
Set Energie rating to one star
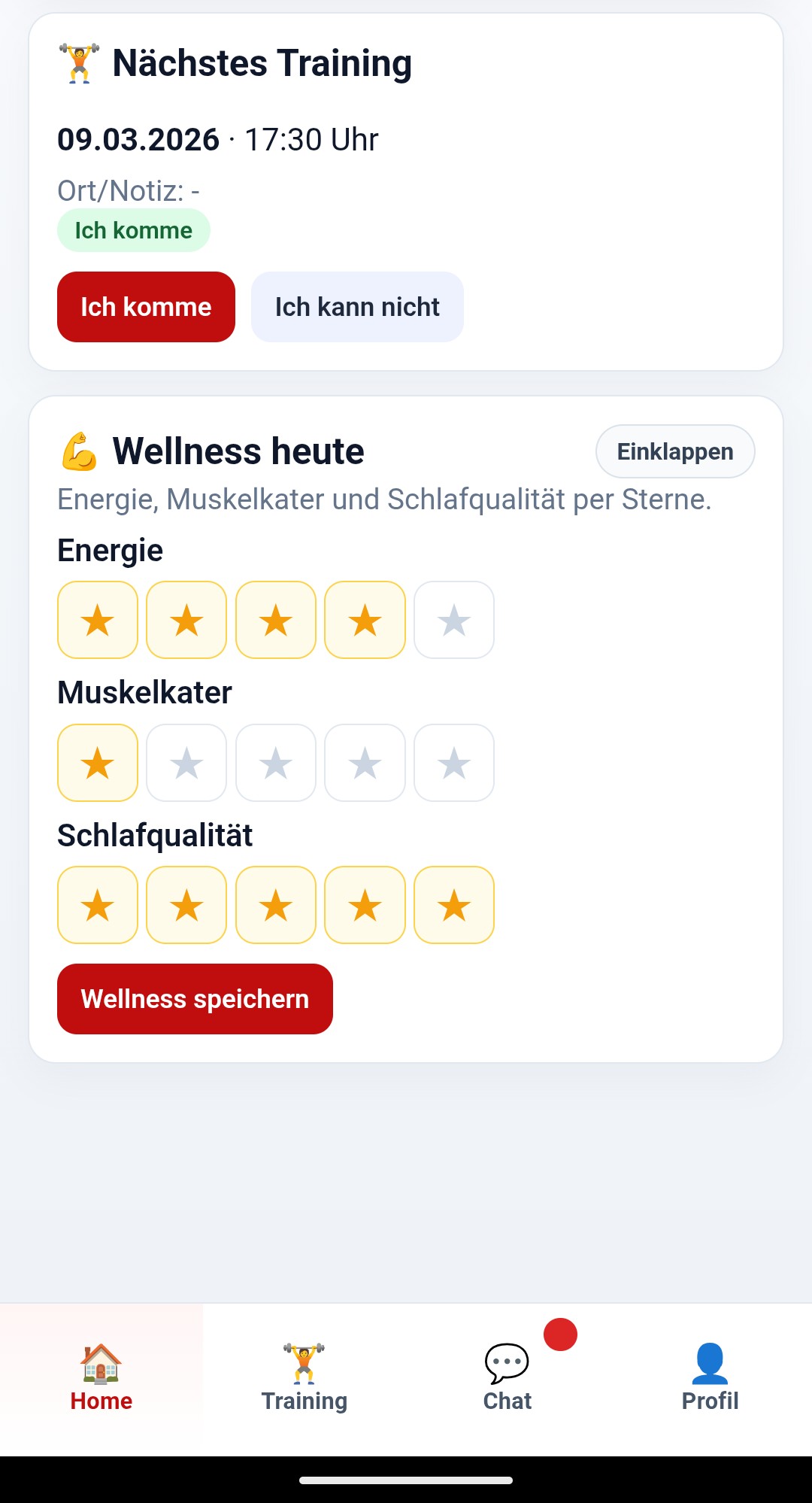pyautogui.click(x=98, y=621)
